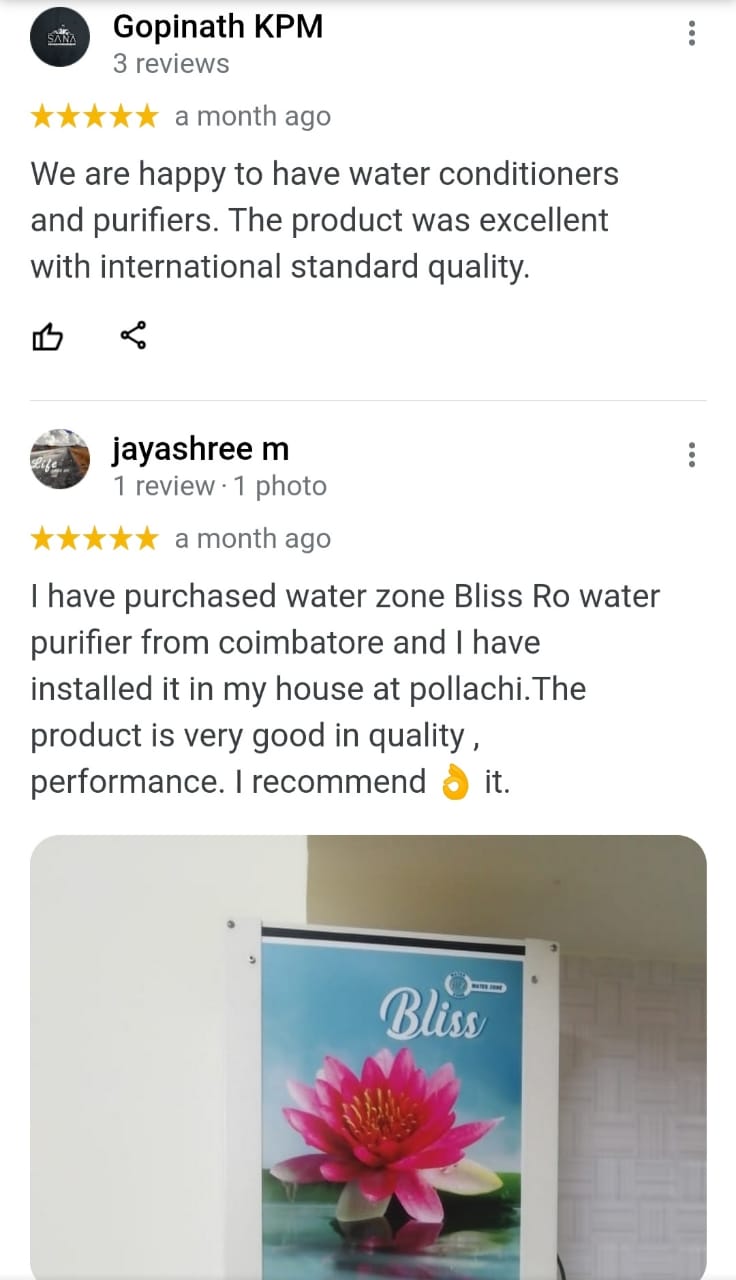Screen dimensions: 736x1280
Task: Open Gopinath KPM's profile
Action: point(60,37)
